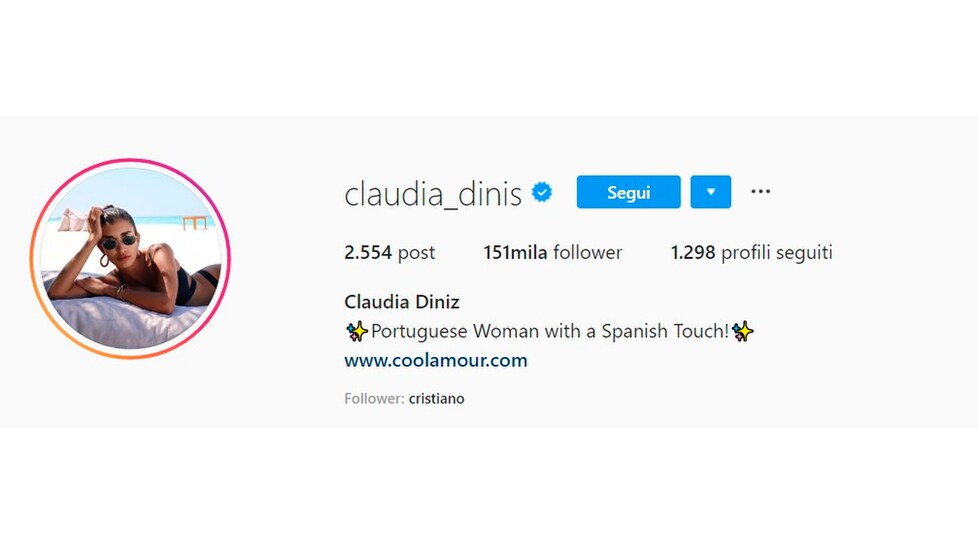Show the 1.298 profili seguiti list
This screenshot has height=544, width=978.
(x=751, y=253)
